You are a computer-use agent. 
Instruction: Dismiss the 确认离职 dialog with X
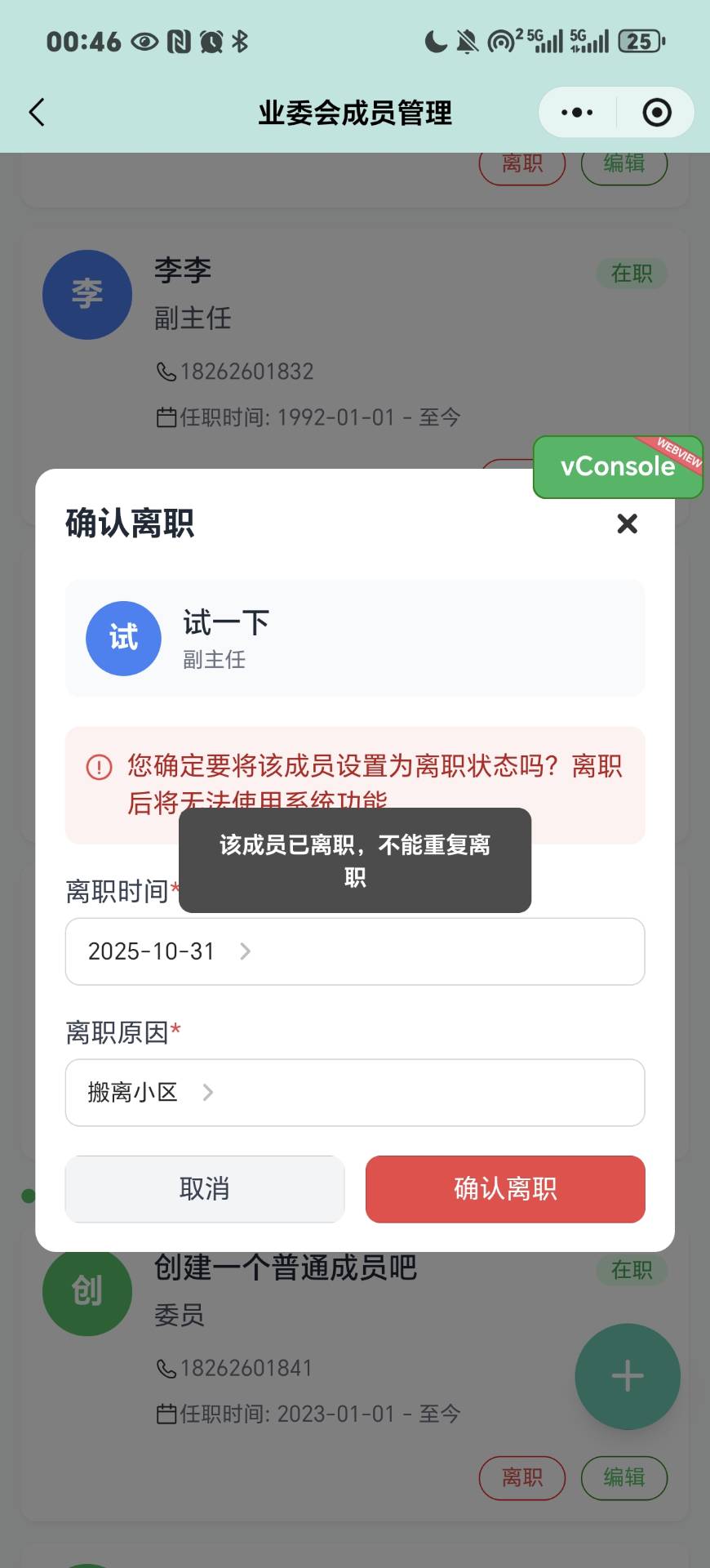click(627, 523)
